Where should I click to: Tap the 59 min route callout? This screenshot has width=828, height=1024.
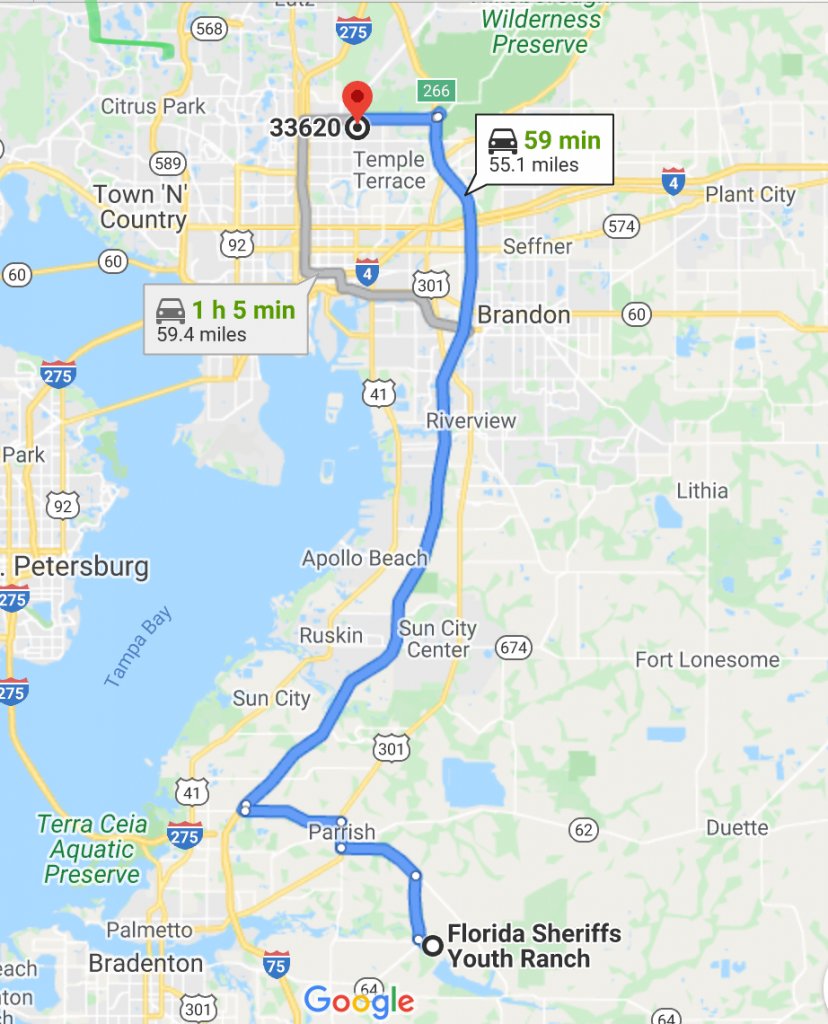(x=544, y=149)
